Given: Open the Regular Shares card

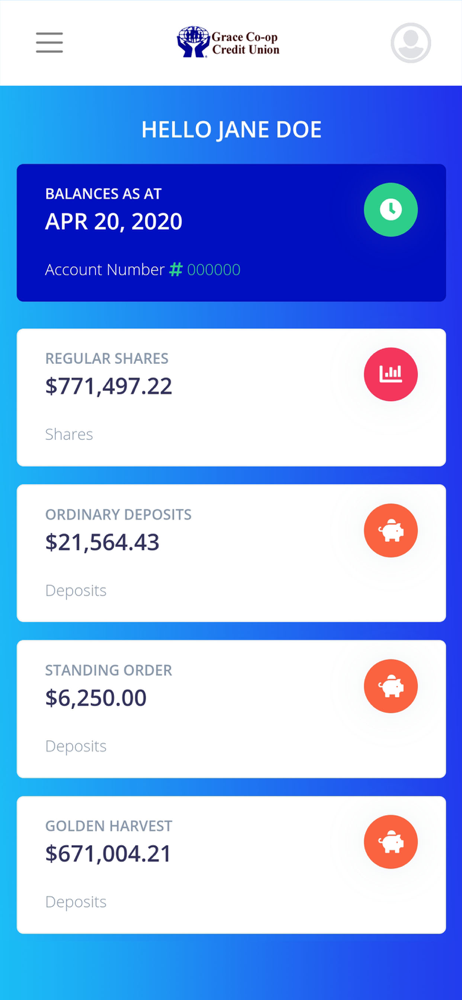Looking at the screenshot, I should click(x=231, y=397).
